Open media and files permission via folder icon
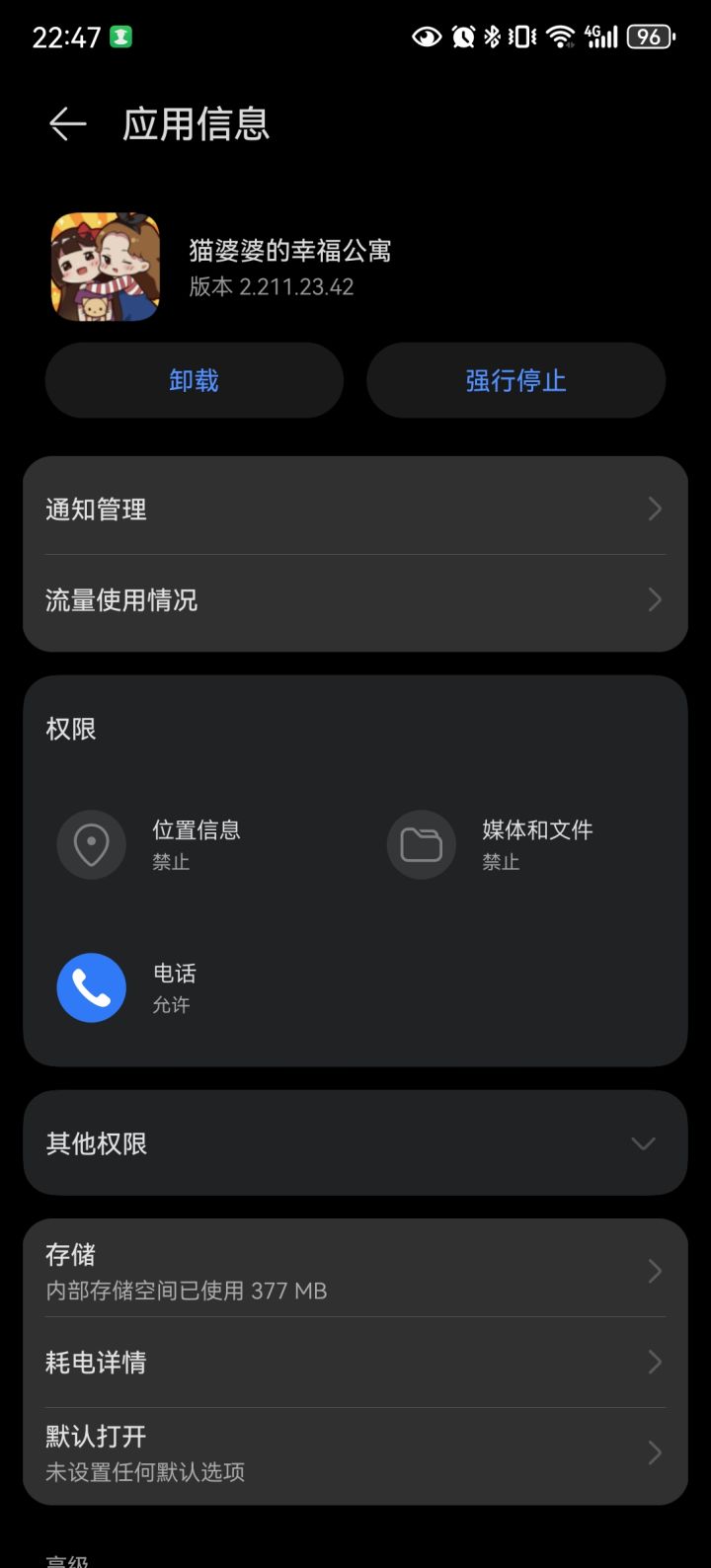The width and height of the screenshot is (711, 1568). click(x=421, y=844)
